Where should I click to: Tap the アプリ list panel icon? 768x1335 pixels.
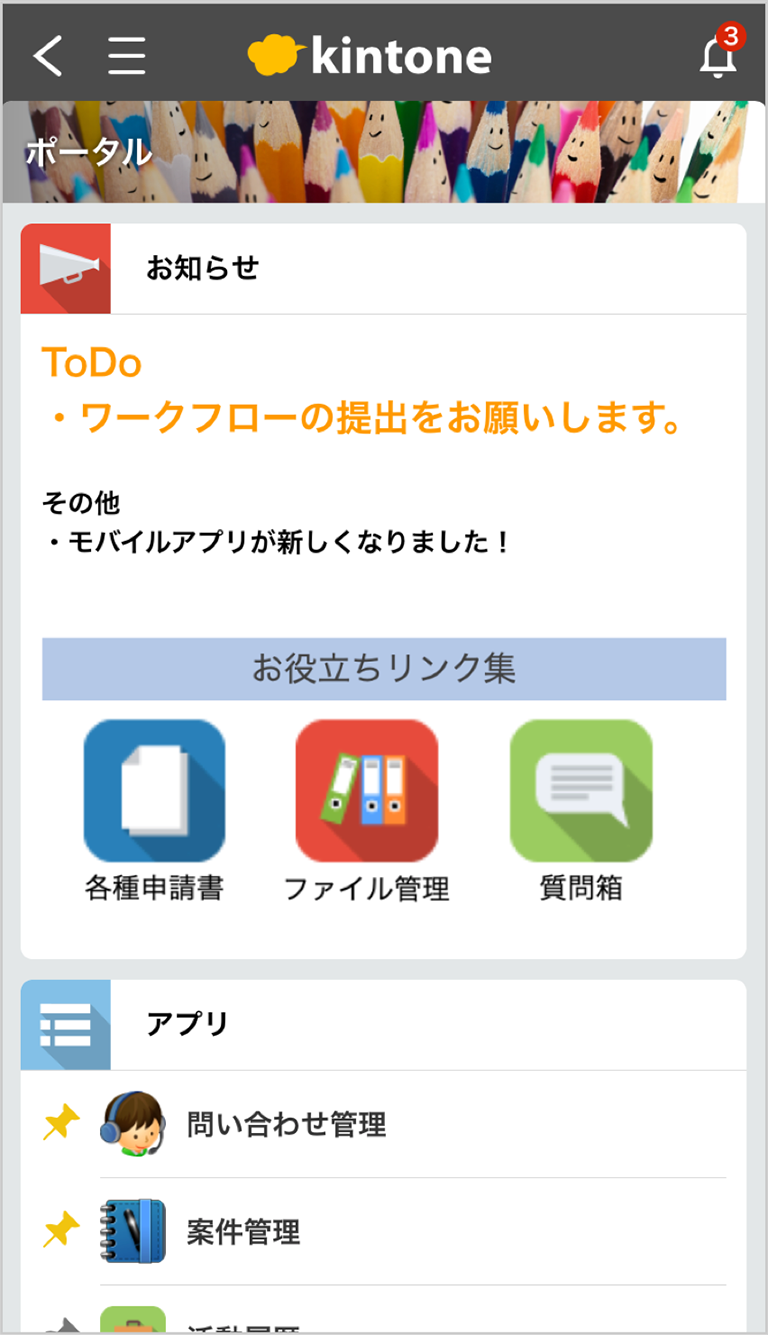tap(66, 1024)
